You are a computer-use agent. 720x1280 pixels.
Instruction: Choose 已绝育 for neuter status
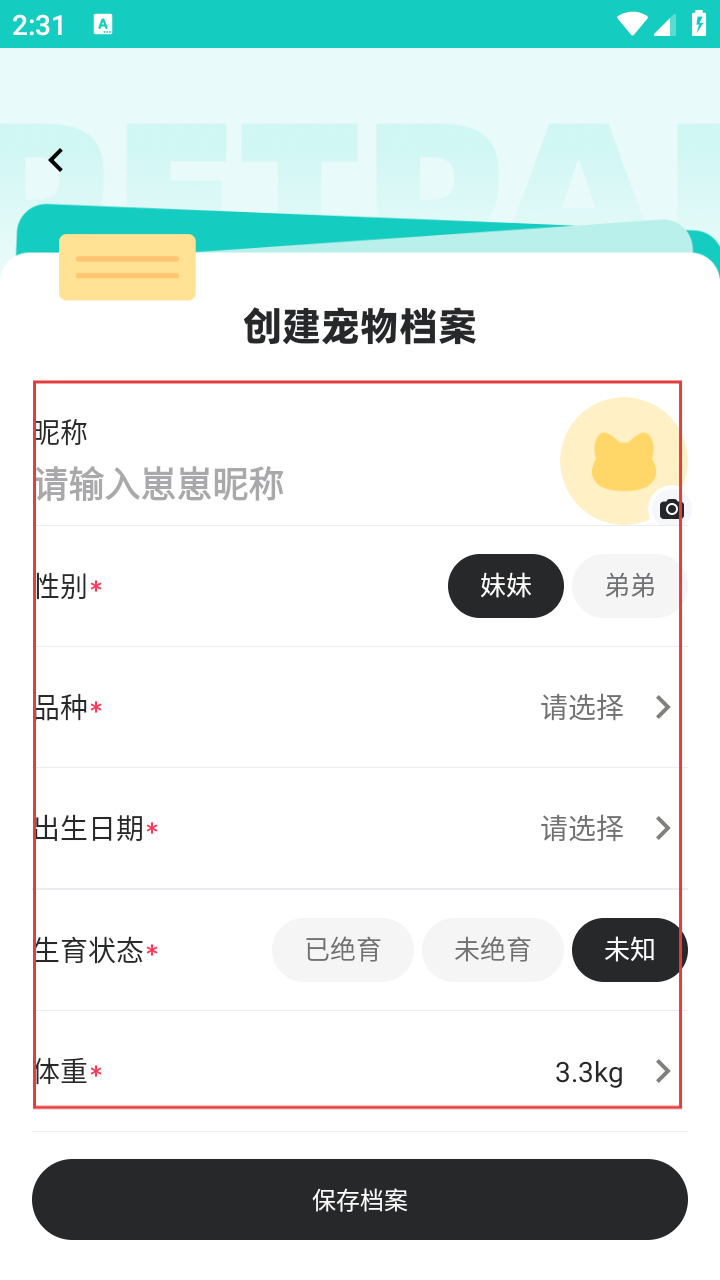pyautogui.click(x=343, y=950)
